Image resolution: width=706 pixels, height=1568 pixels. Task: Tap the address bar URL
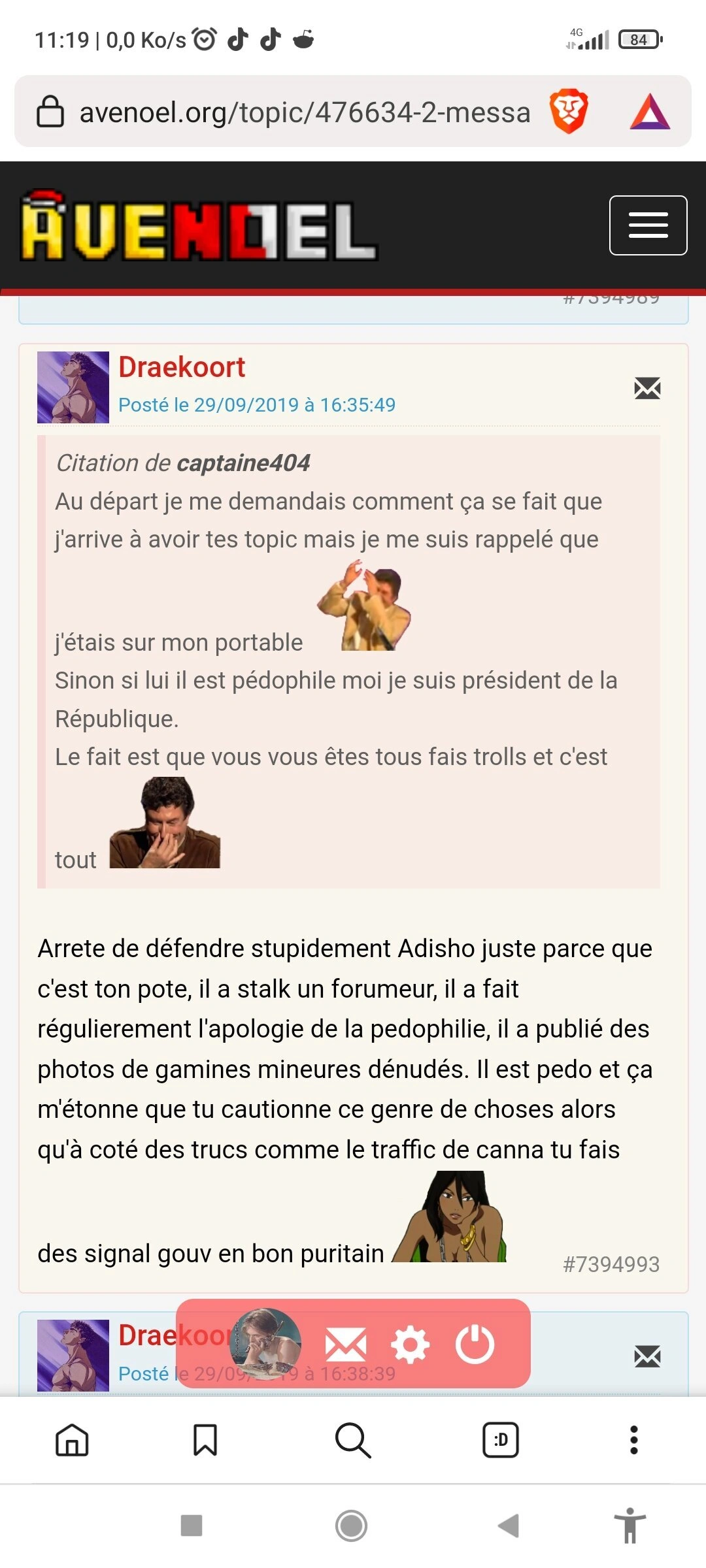point(304,112)
